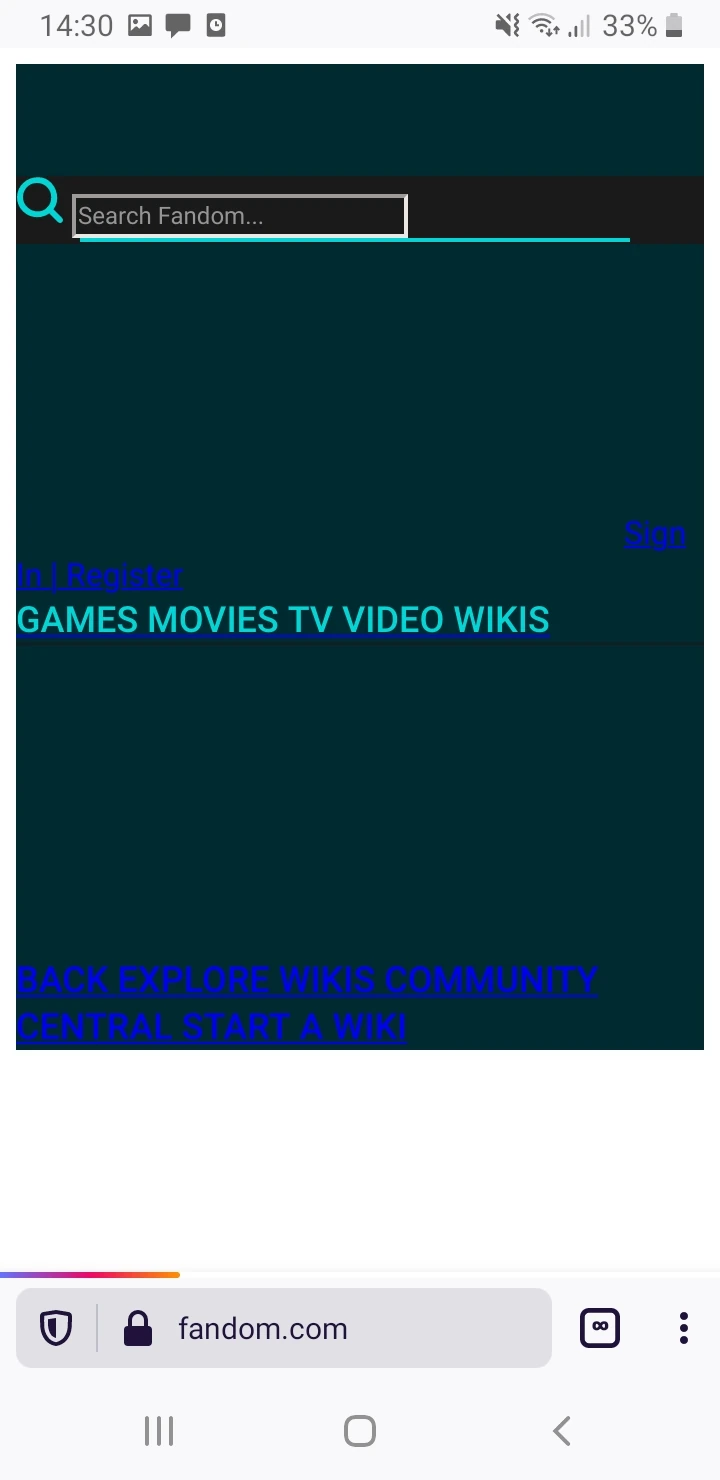The height and width of the screenshot is (1480, 720).
Task: Open the browser three-dot menu
Action: coord(684,1328)
